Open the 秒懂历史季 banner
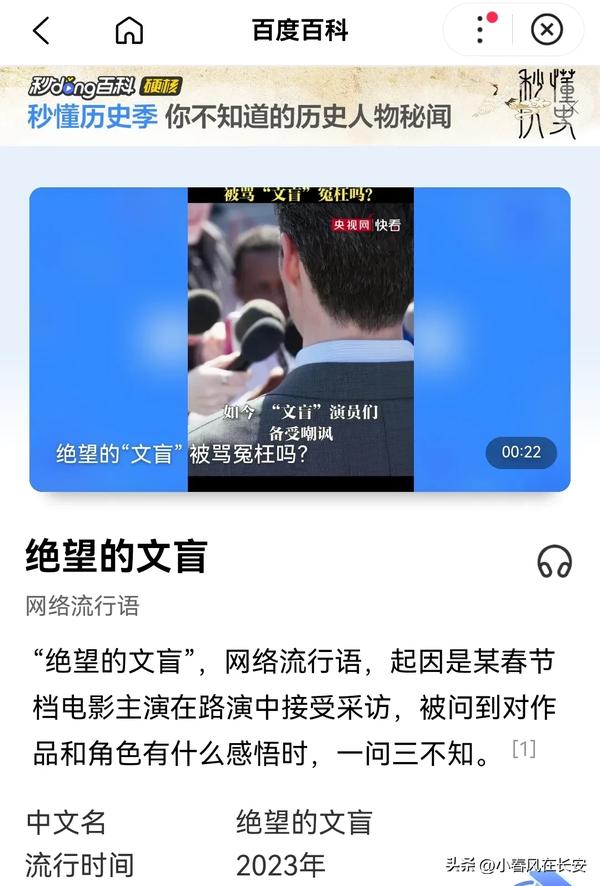 pos(300,106)
